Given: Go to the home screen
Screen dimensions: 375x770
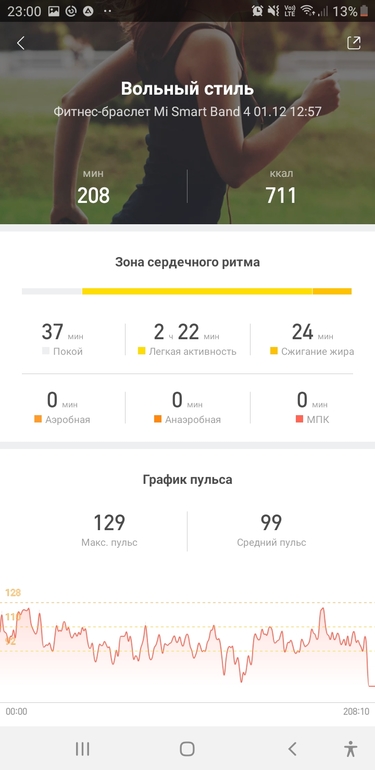Looking at the screenshot, I should click(187, 748).
